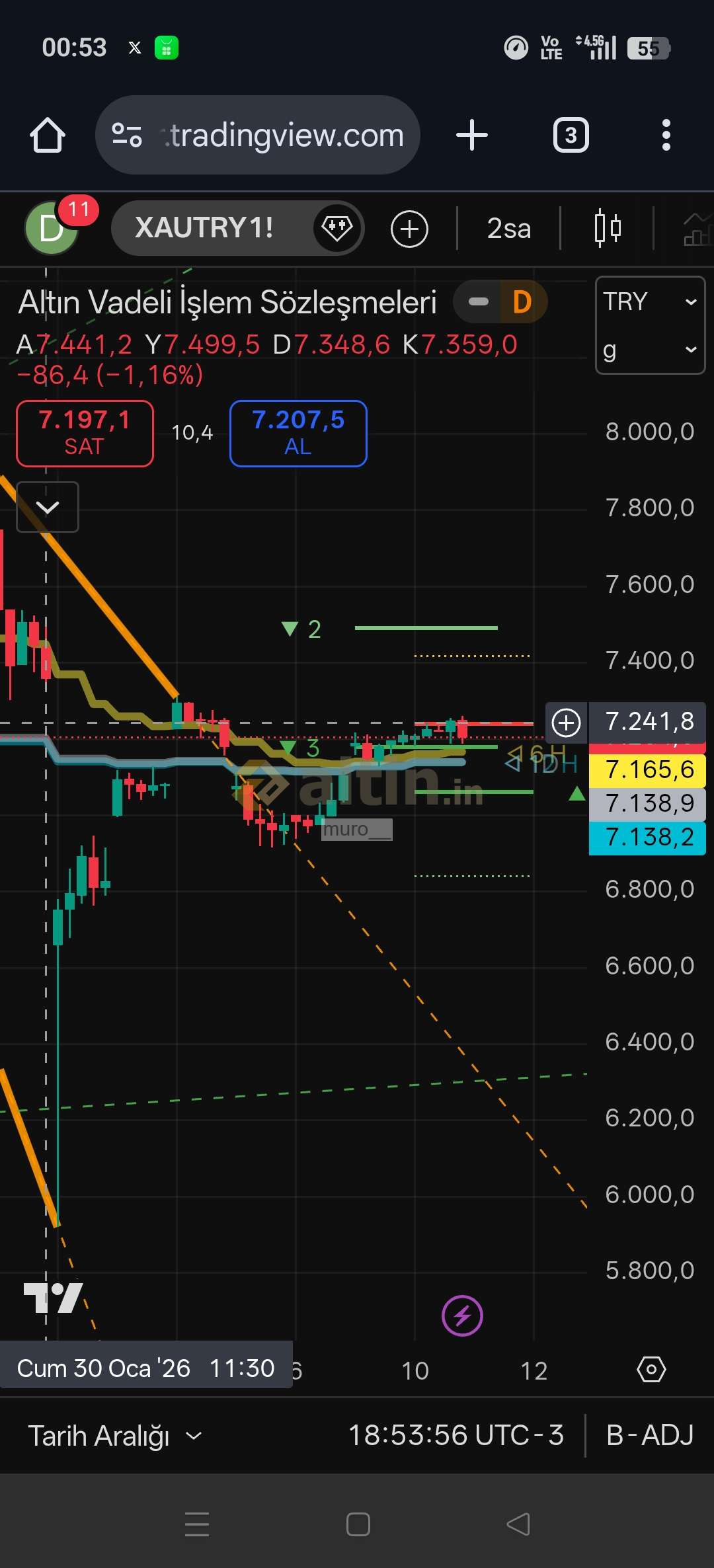
Task: Change the candlestick chart type
Action: click(607, 228)
